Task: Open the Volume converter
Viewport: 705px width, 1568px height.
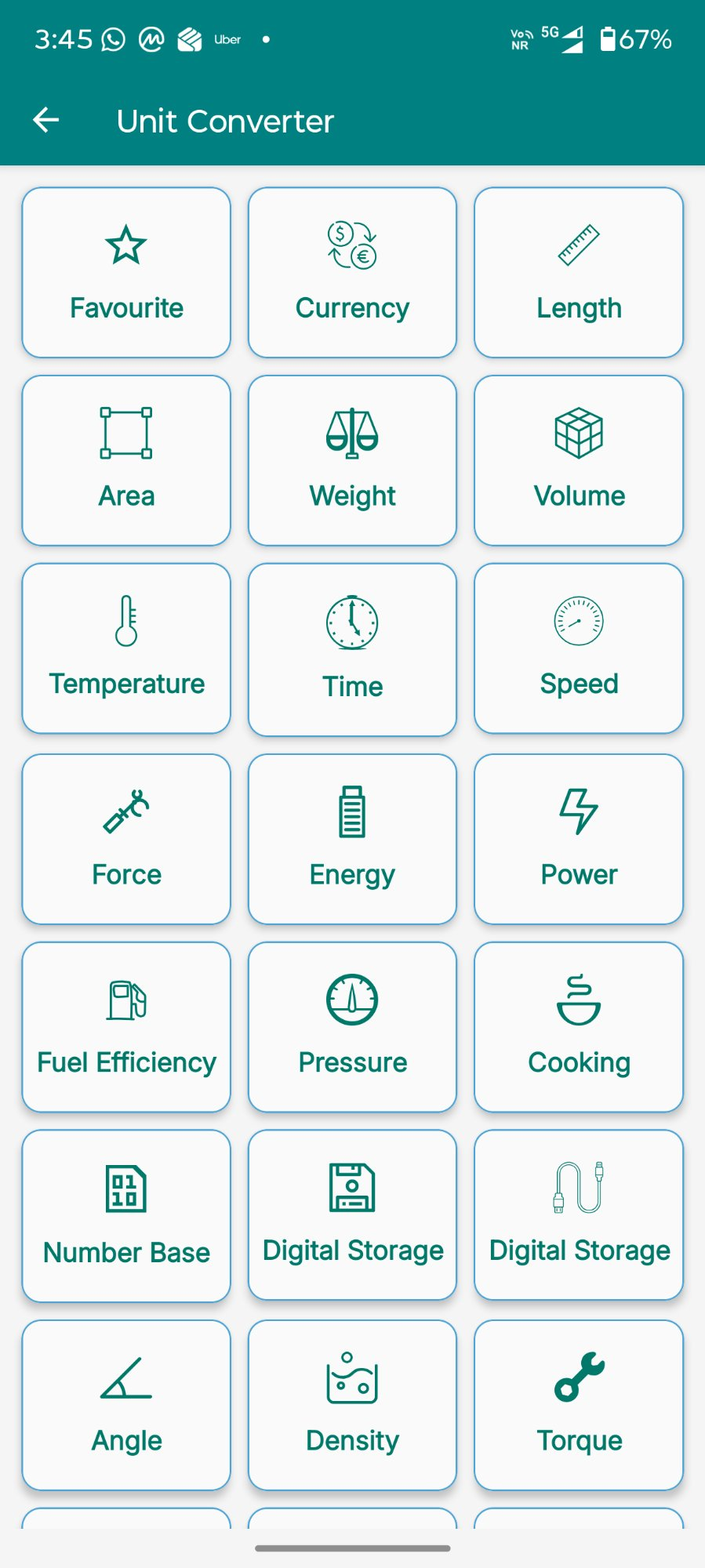Action: [x=578, y=459]
